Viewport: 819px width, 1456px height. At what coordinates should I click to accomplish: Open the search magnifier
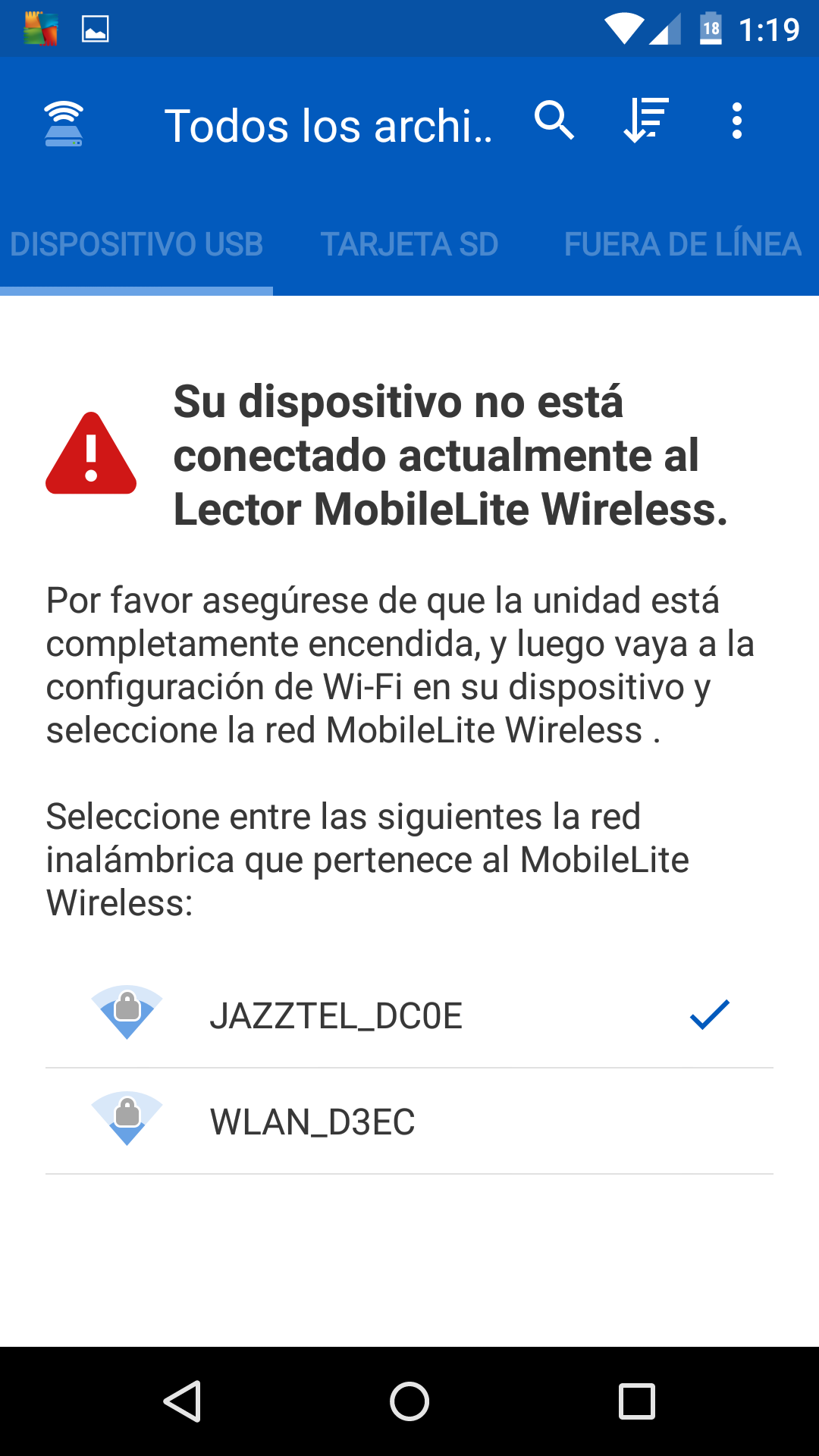(554, 121)
